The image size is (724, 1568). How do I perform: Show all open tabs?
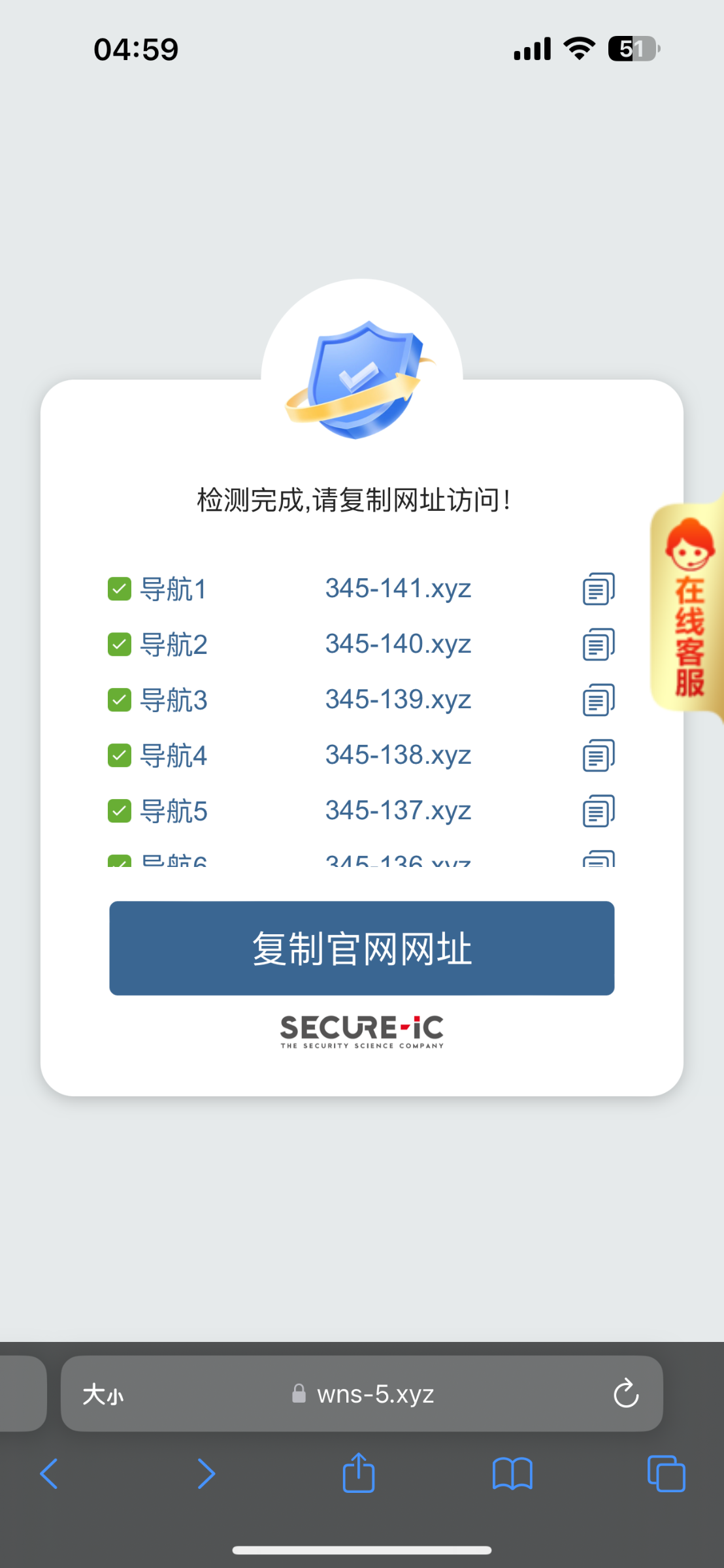pyautogui.click(x=666, y=1474)
